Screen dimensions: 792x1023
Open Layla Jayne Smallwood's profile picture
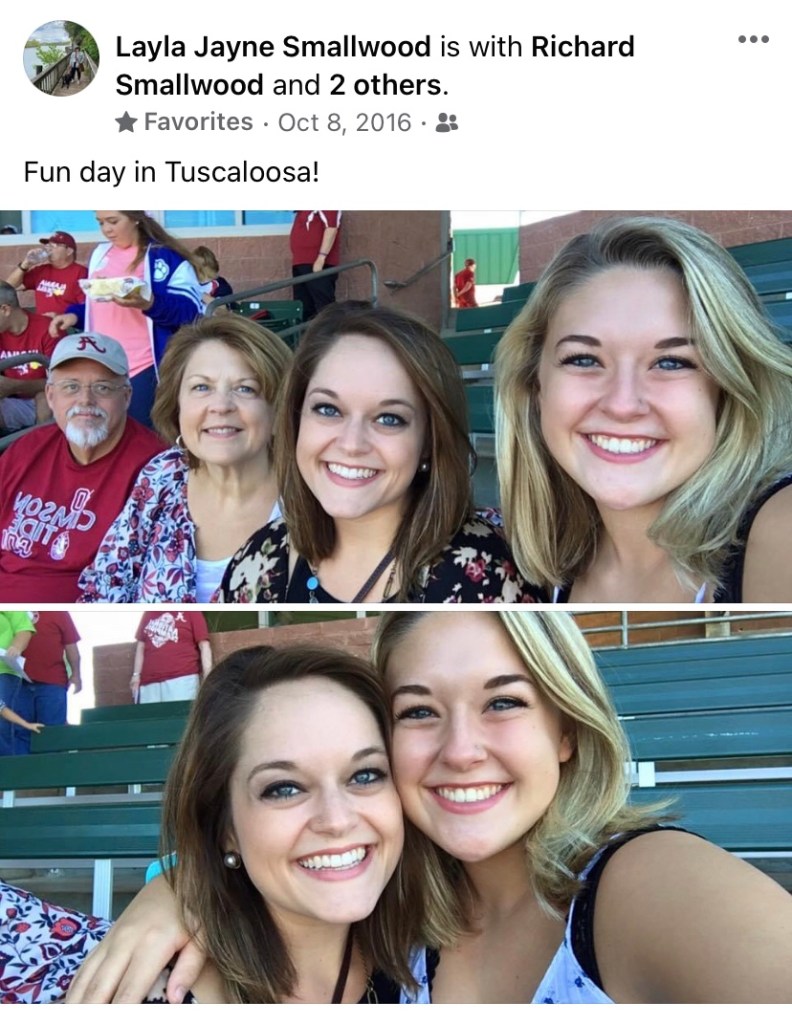pyautogui.click(x=61, y=58)
